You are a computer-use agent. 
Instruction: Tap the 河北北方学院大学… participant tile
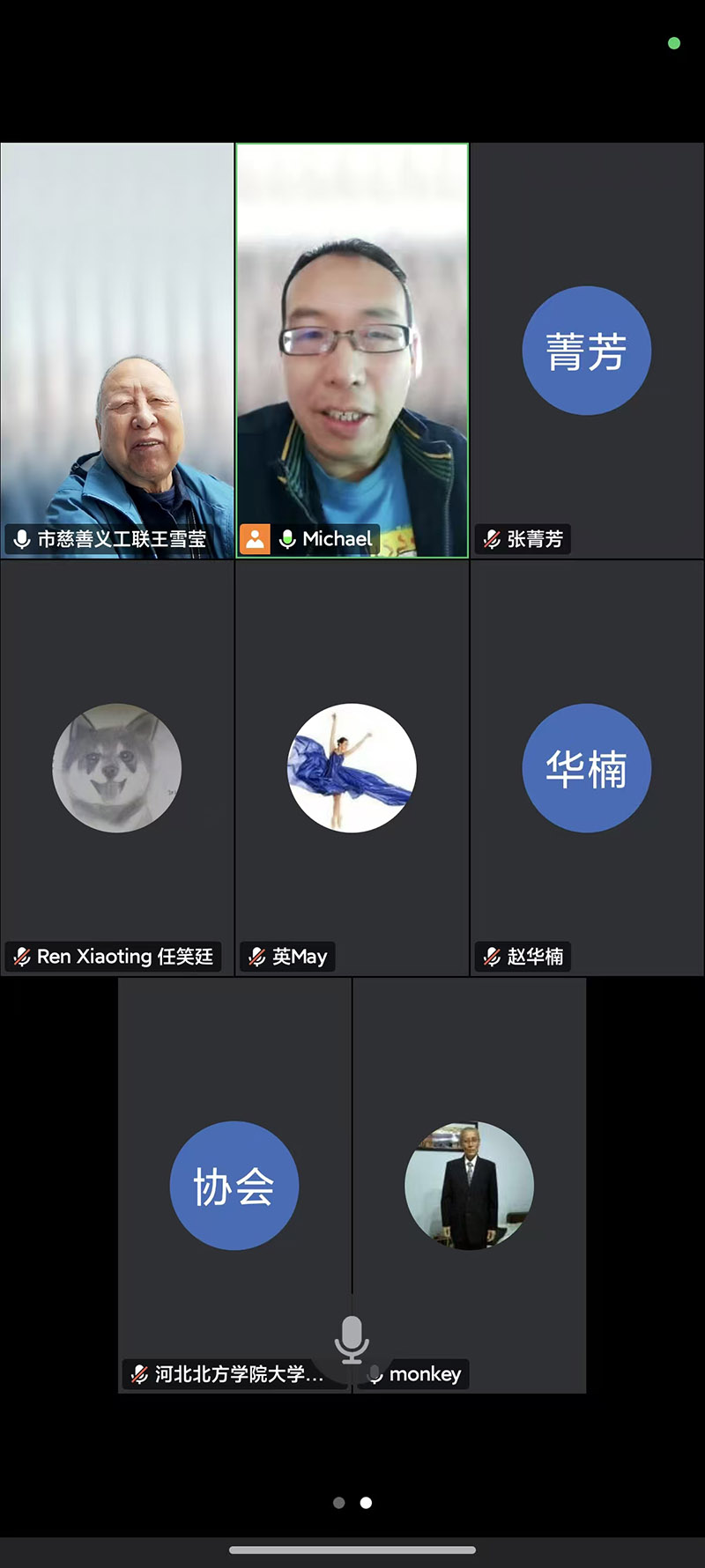[x=234, y=1185]
